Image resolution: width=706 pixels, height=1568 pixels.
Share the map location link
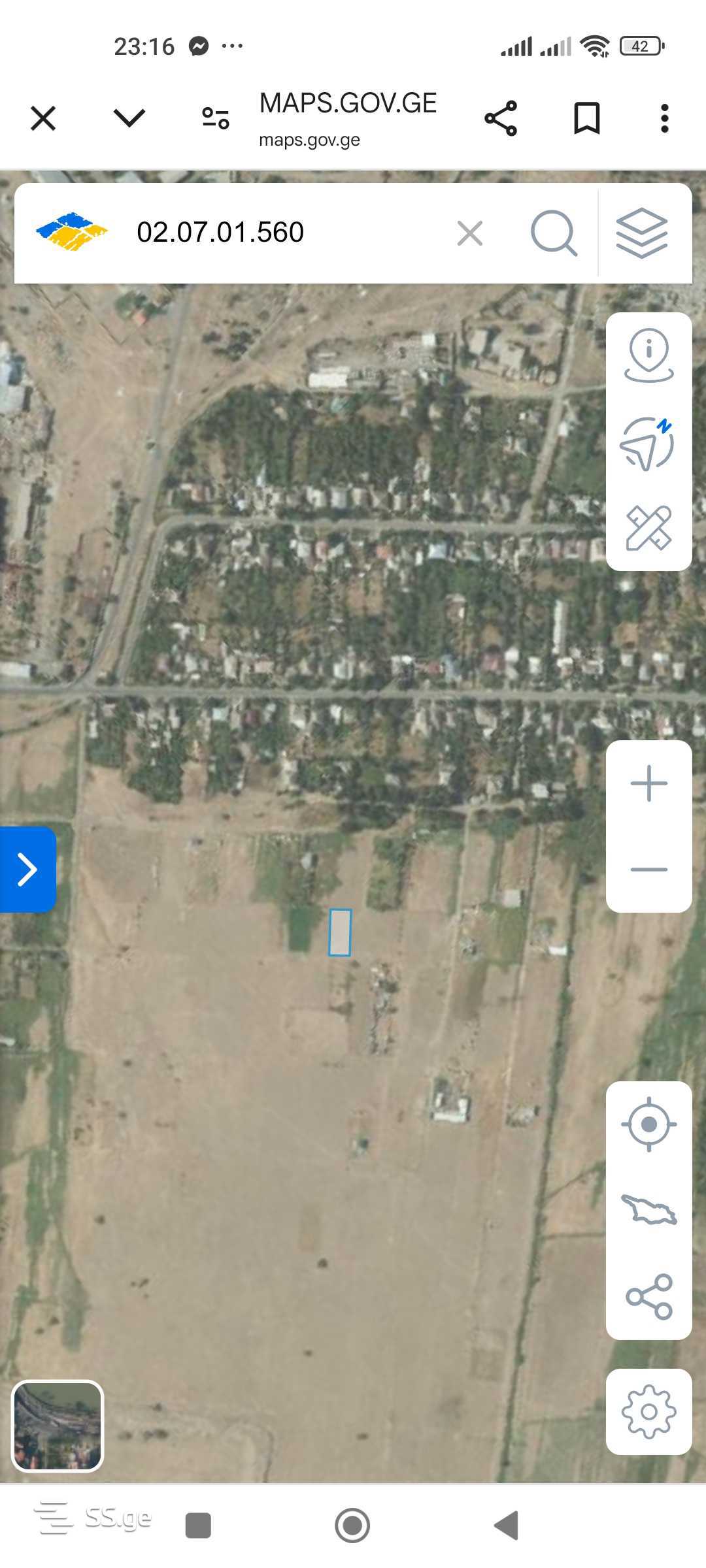(648, 1296)
